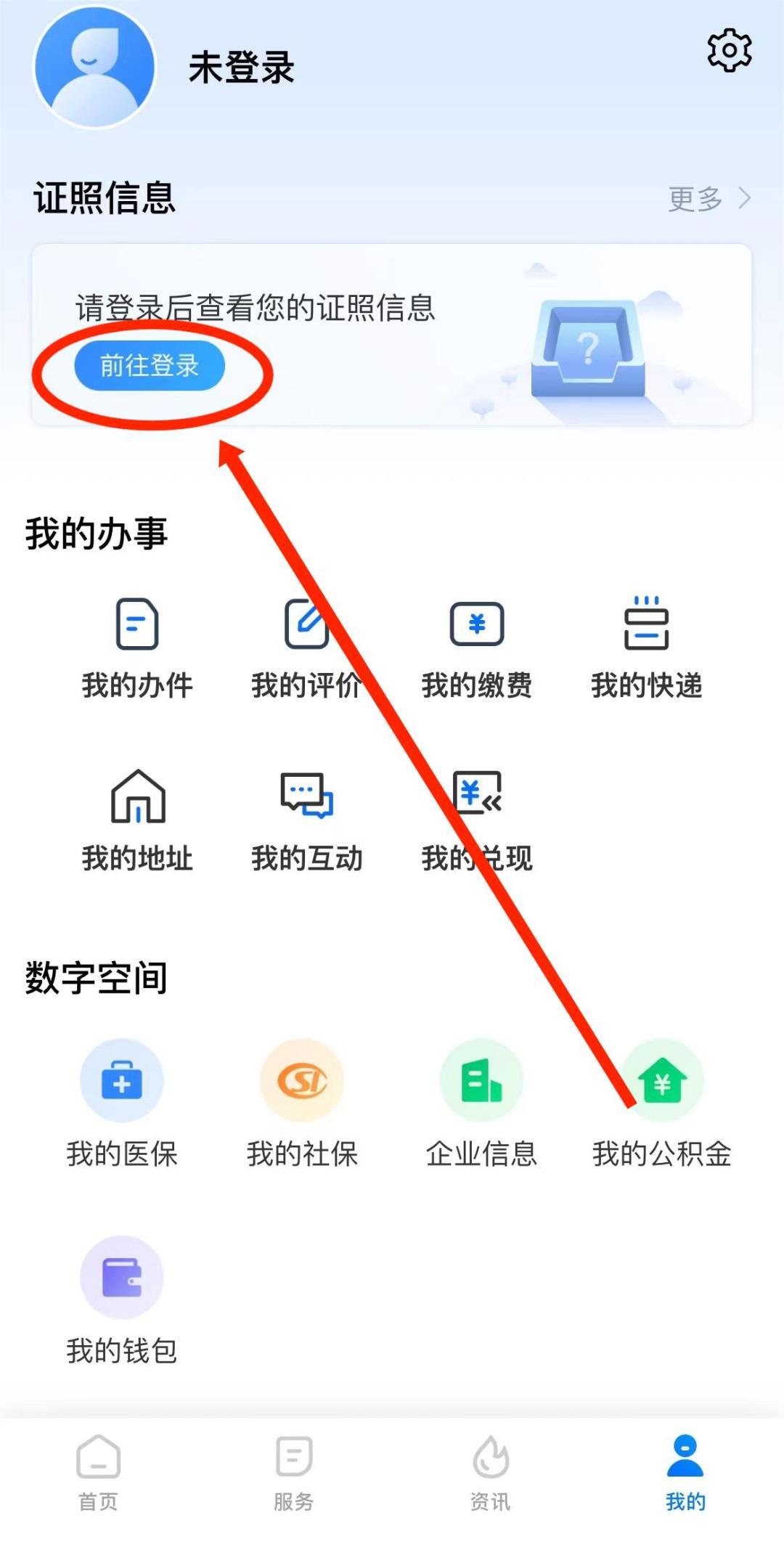
Task: Open 我的评价
Action: (x=306, y=646)
